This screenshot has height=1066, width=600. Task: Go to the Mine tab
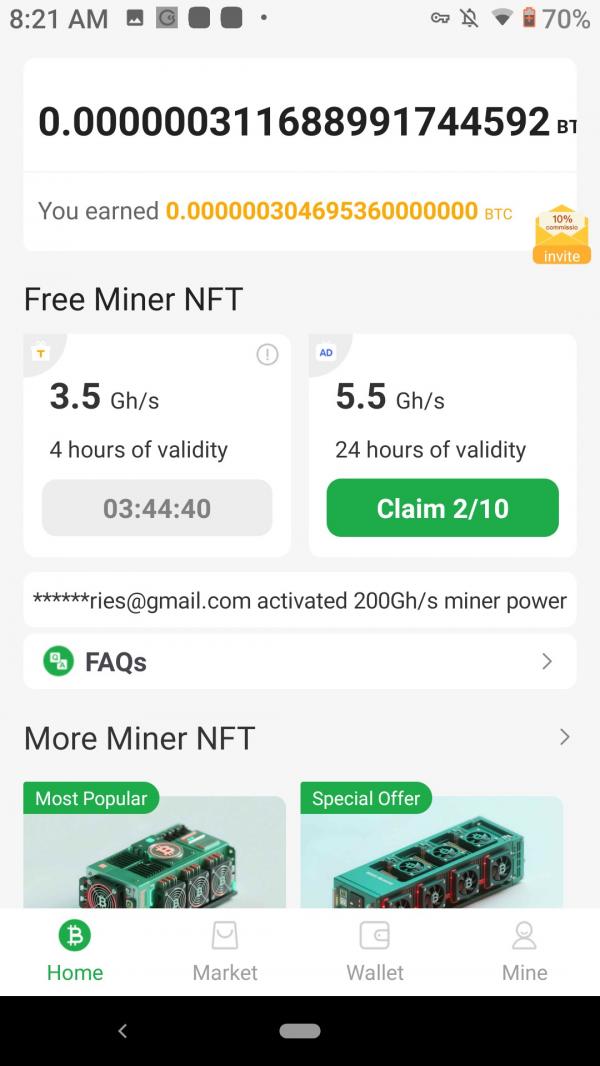click(x=525, y=952)
